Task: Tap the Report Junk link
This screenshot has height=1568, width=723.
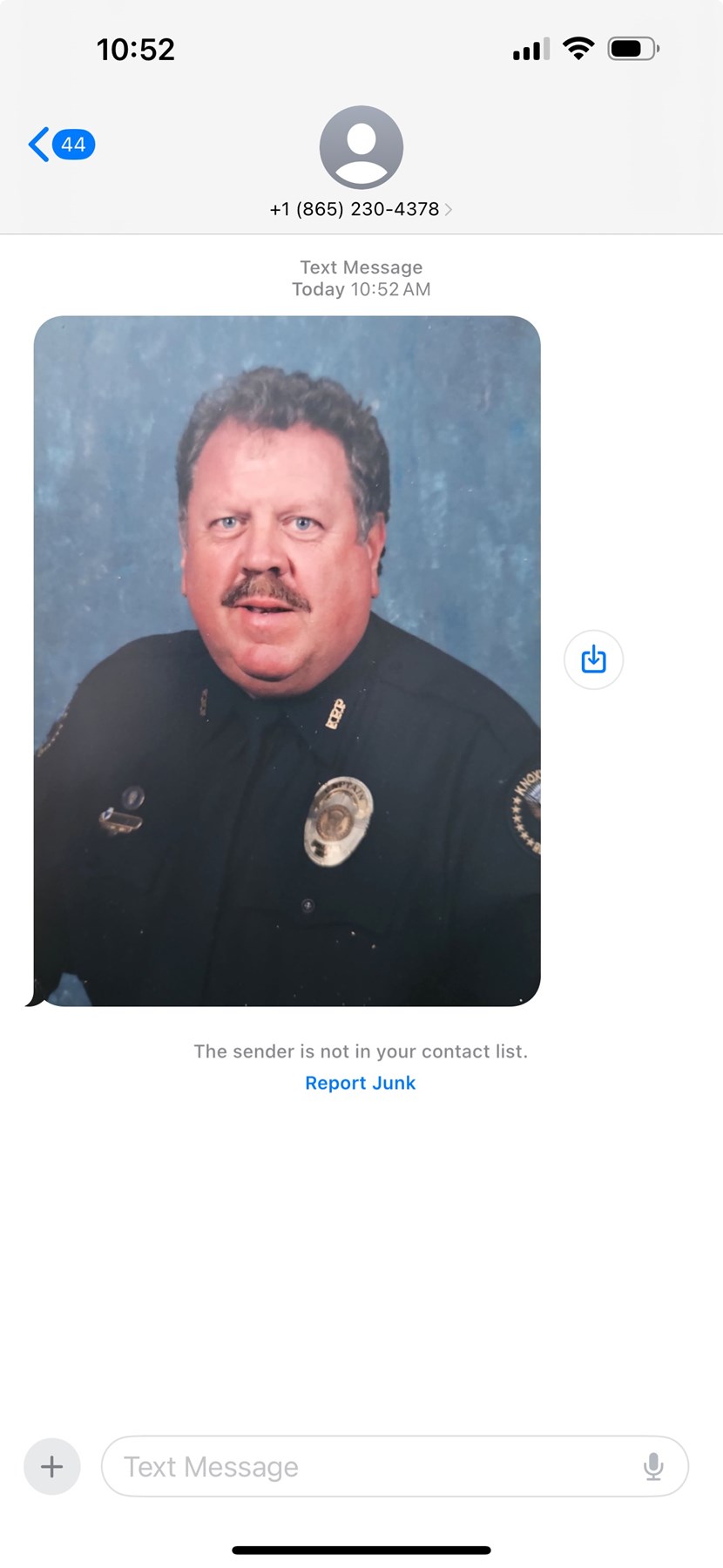Action: click(360, 1083)
